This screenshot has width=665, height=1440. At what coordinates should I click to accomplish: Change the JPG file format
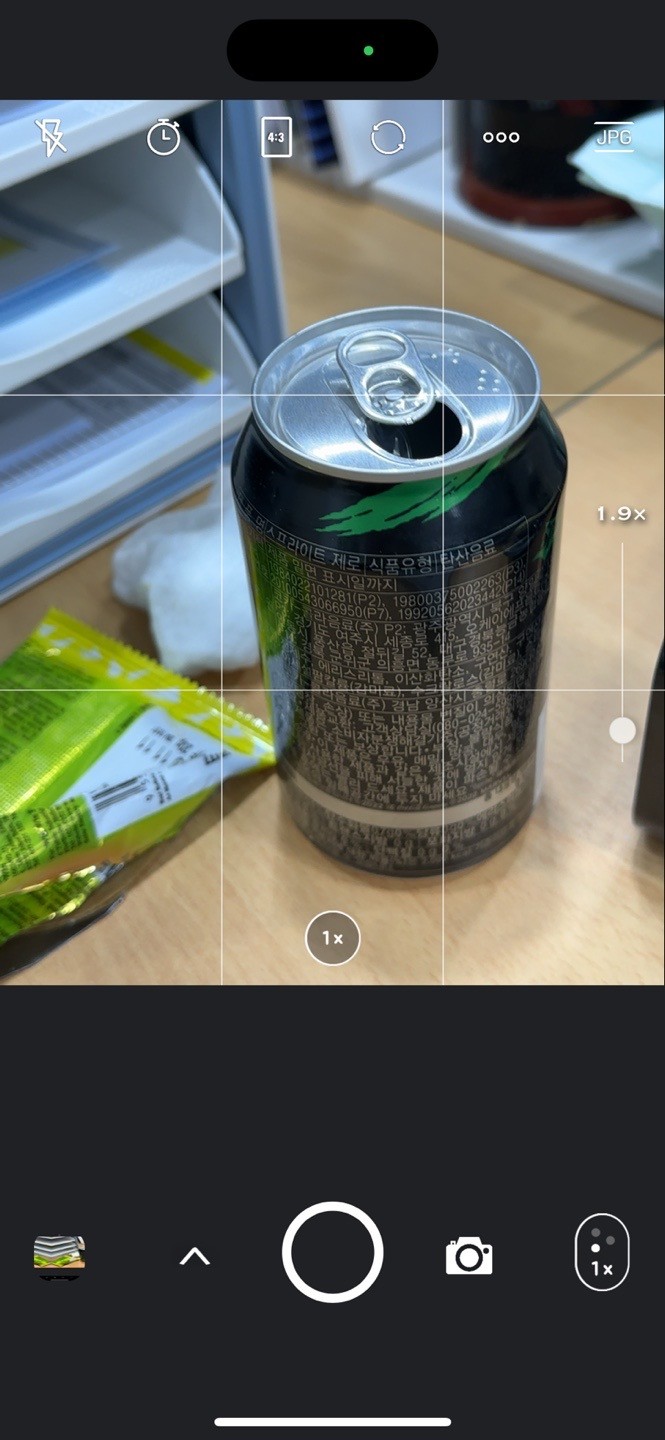[x=613, y=137]
